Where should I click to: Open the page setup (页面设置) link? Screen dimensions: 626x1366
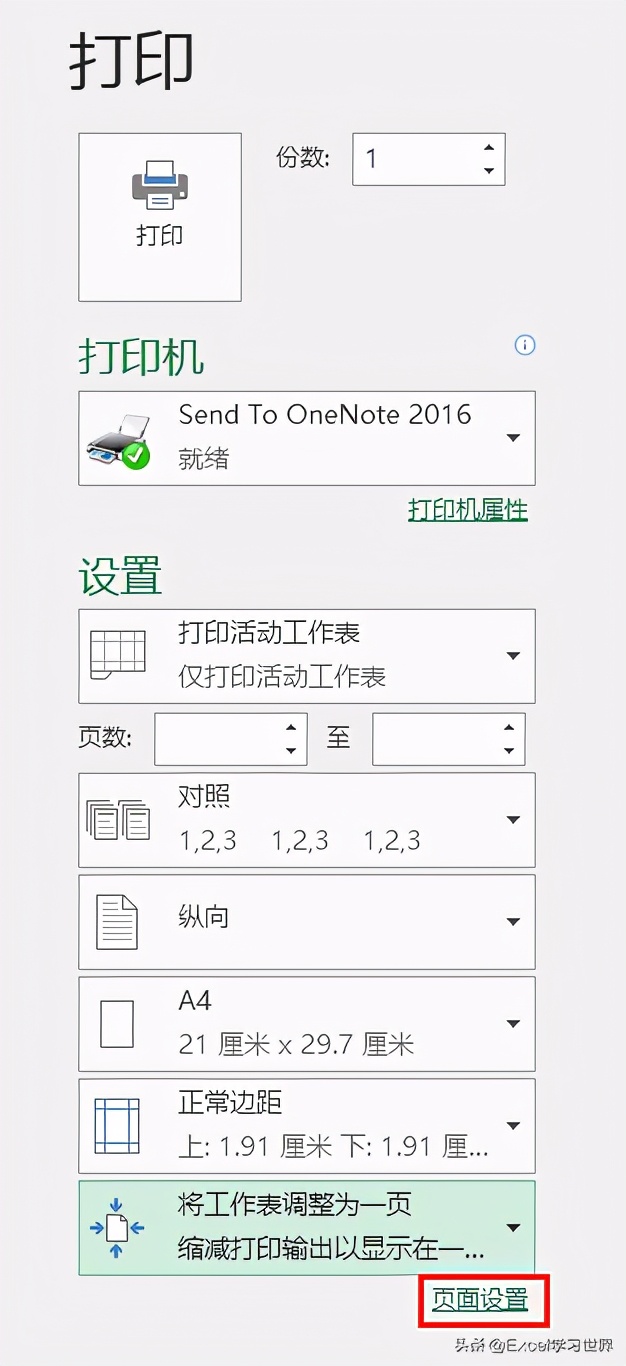point(479,1300)
